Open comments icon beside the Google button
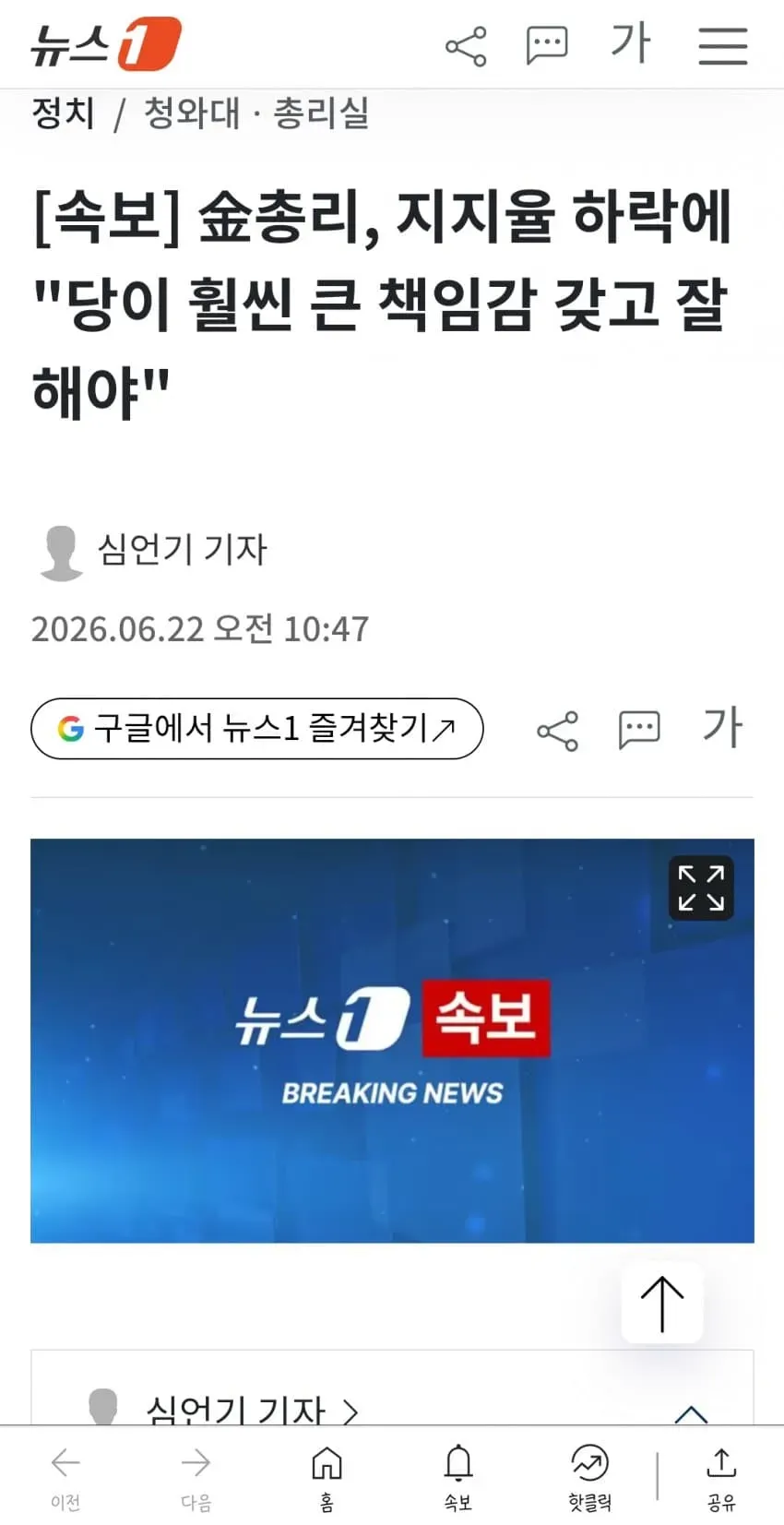This screenshot has height=1525, width=784. point(639,731)
